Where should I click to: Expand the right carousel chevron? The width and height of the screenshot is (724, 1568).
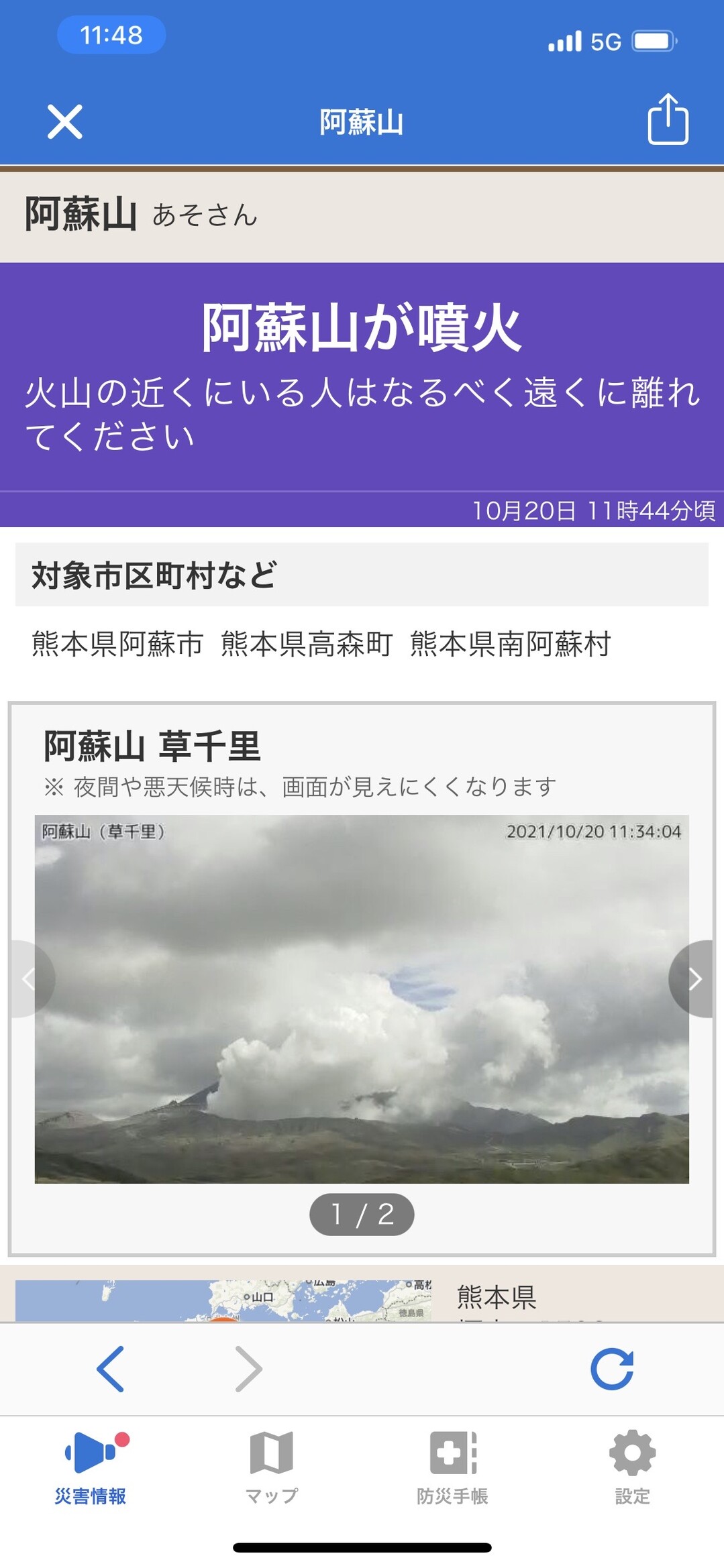(695, 978)
